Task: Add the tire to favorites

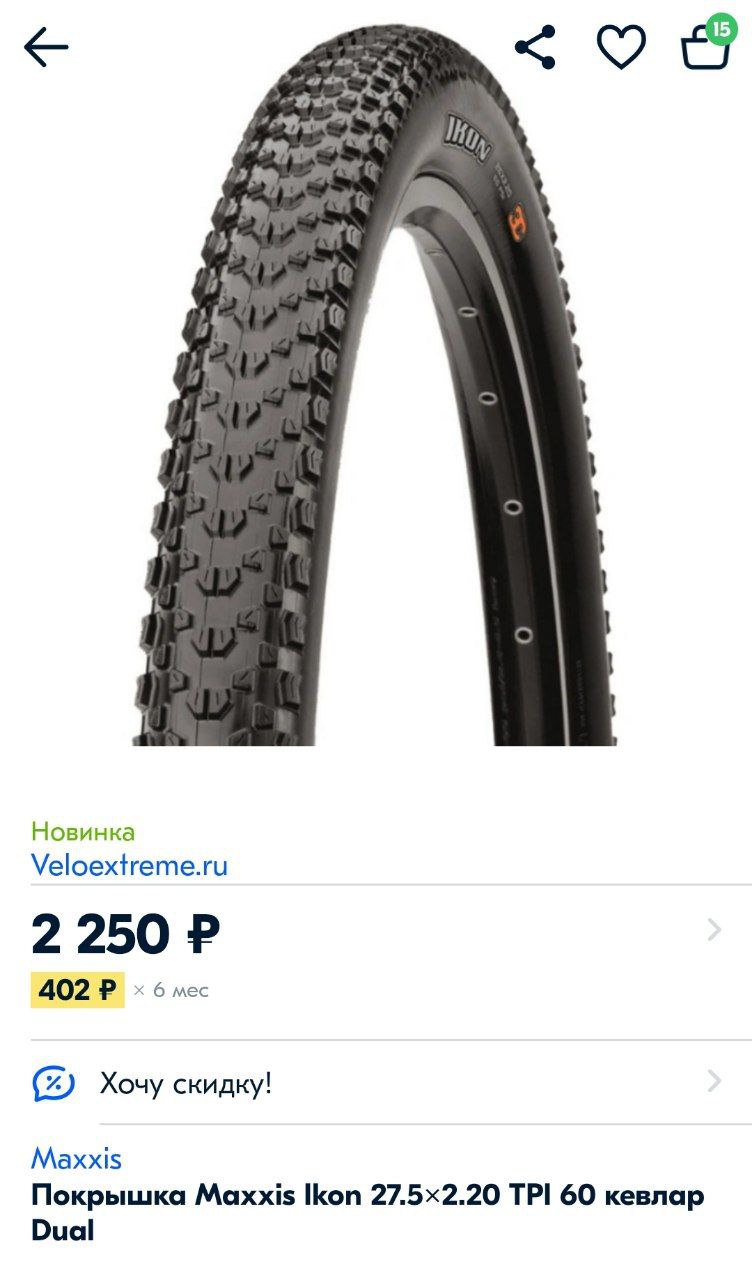Action: [621, 47]
